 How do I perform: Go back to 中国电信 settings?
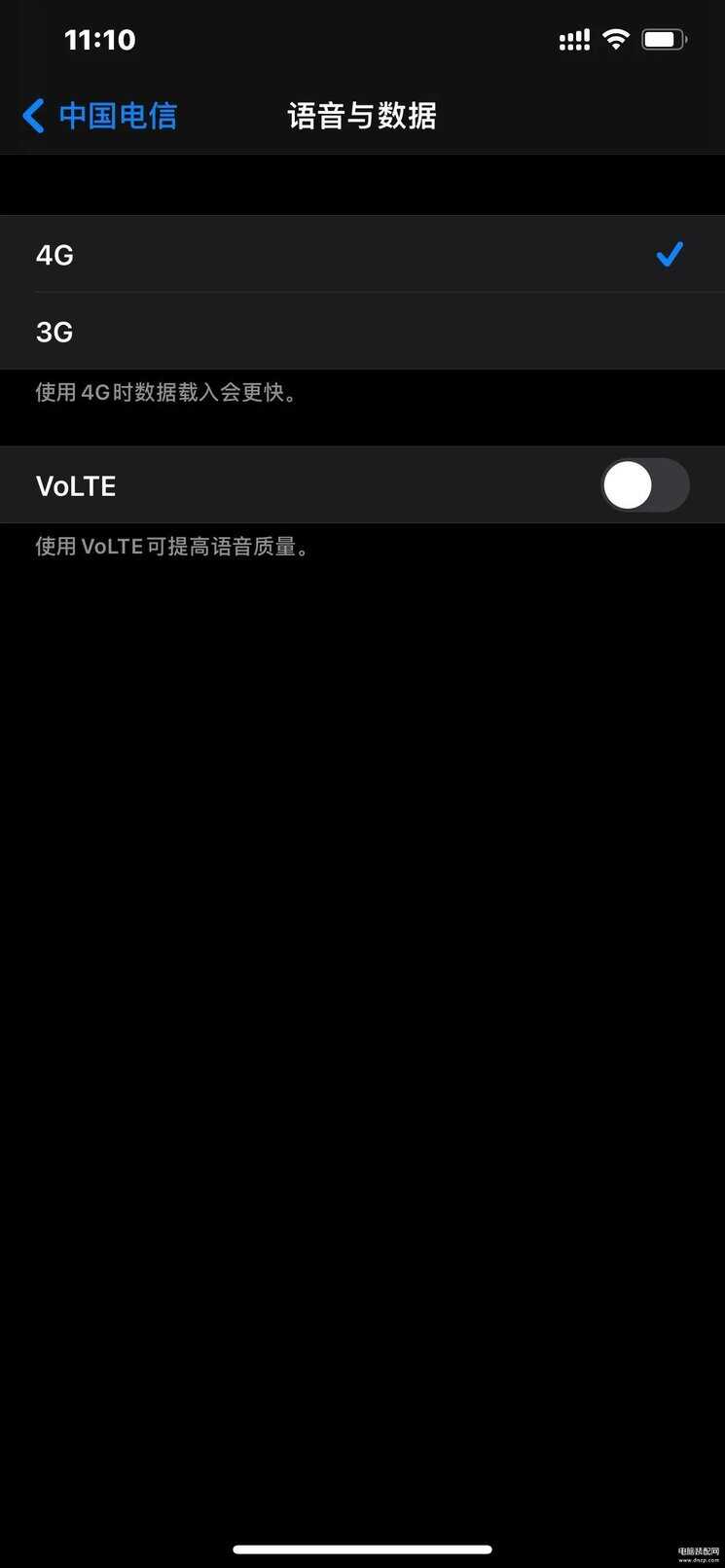99,116
